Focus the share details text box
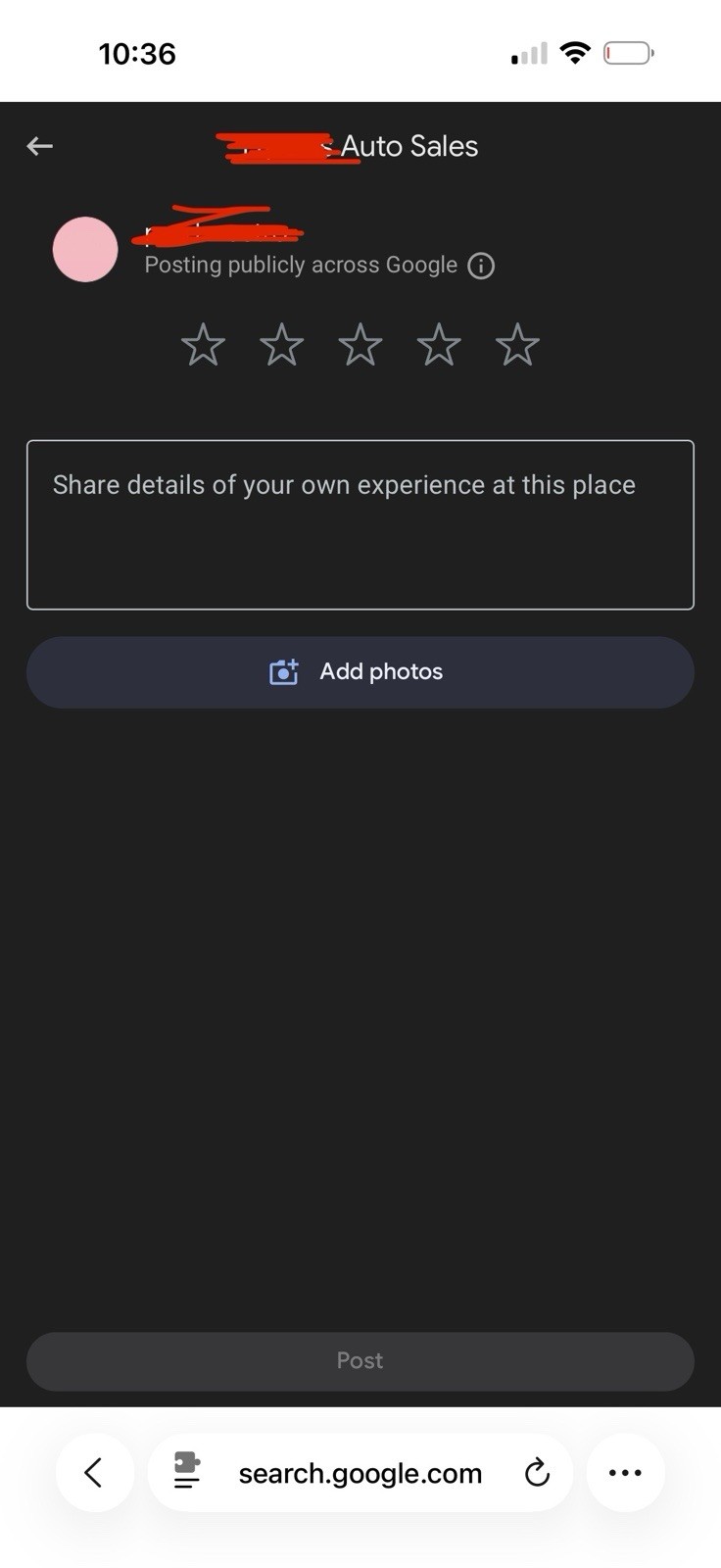 (360, 525)
